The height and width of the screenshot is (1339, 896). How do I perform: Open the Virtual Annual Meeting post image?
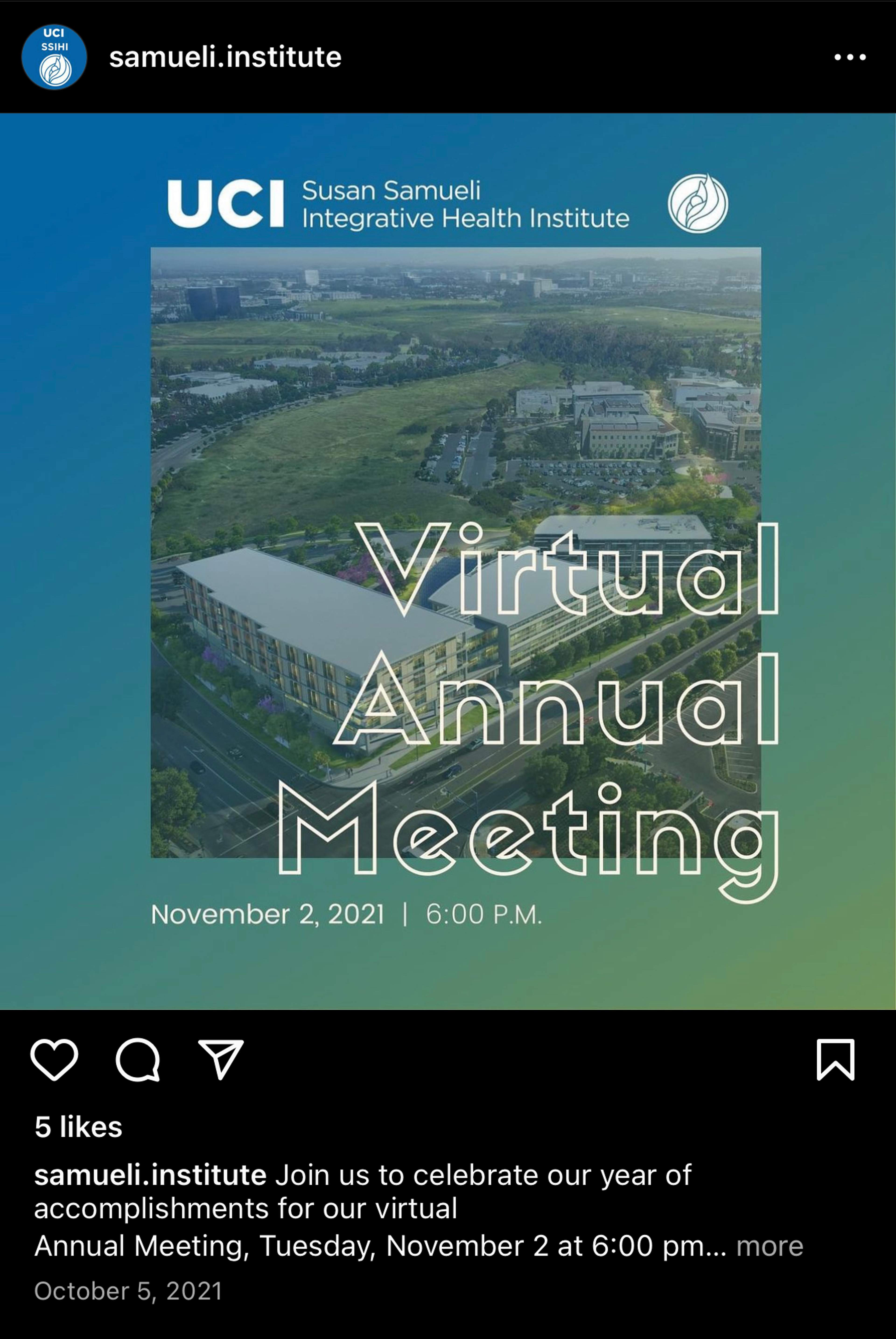point(448,560)
